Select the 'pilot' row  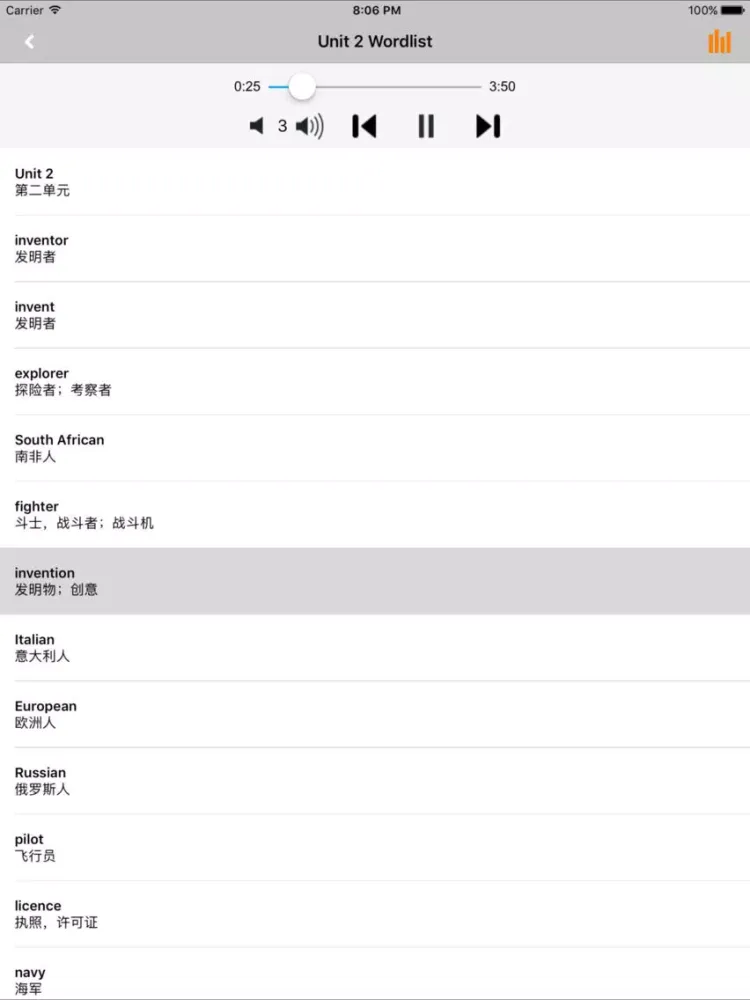coord(375,847)
